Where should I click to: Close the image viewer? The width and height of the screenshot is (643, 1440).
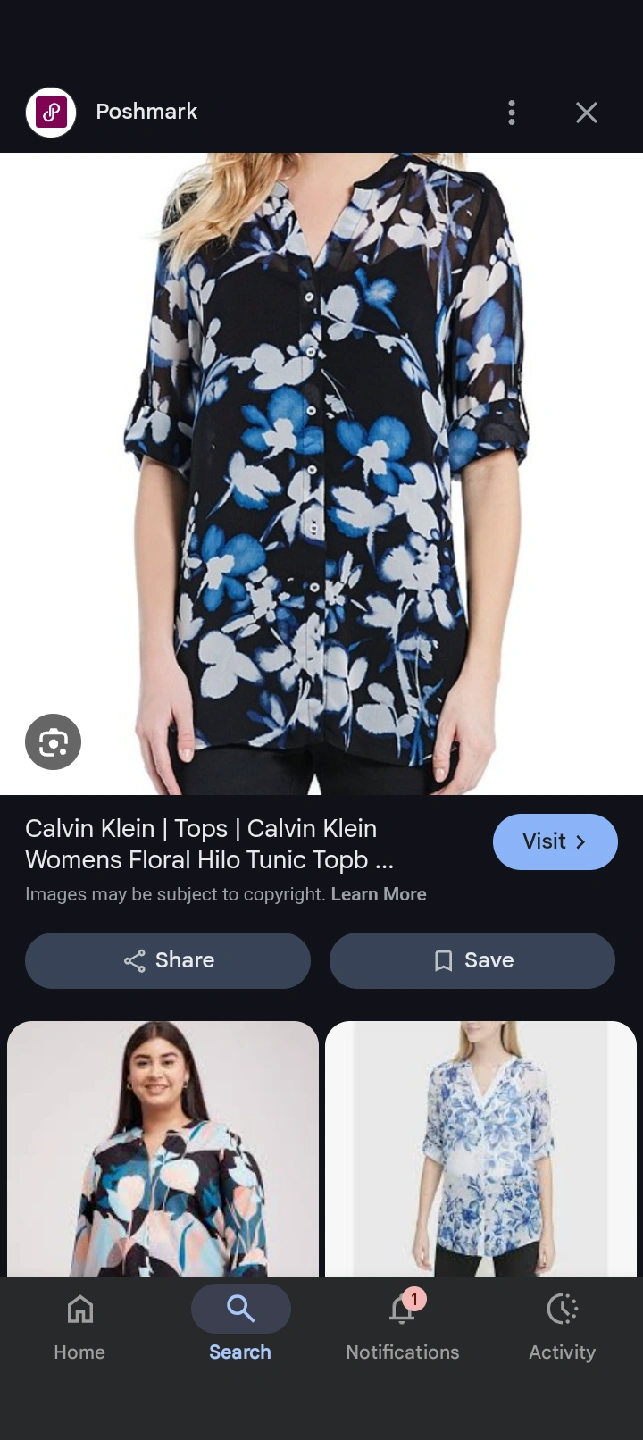coord(587,112)
